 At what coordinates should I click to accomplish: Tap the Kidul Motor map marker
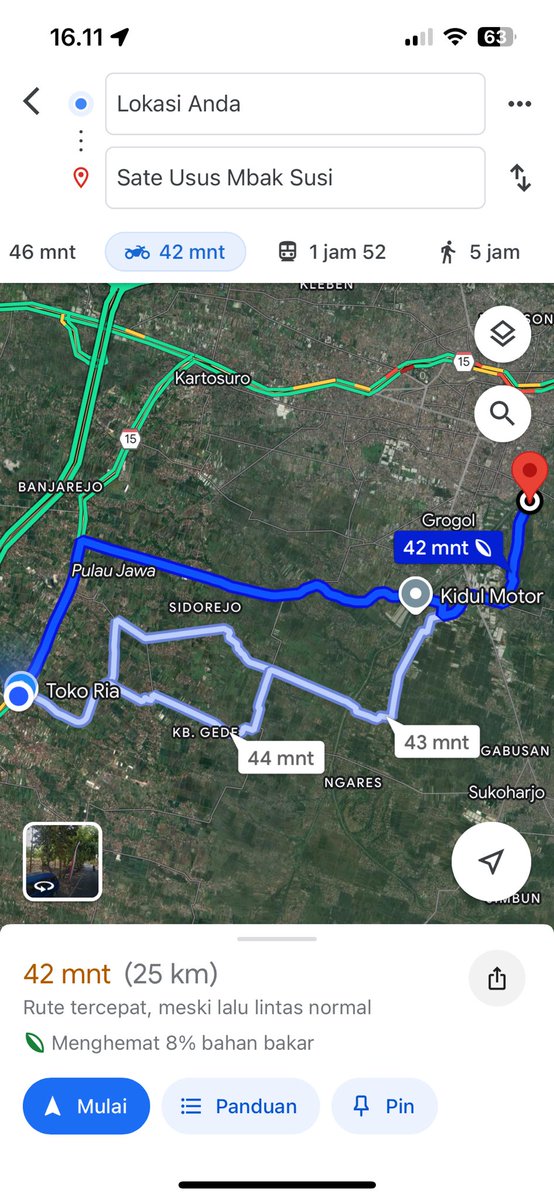click(x=415, y=596)
